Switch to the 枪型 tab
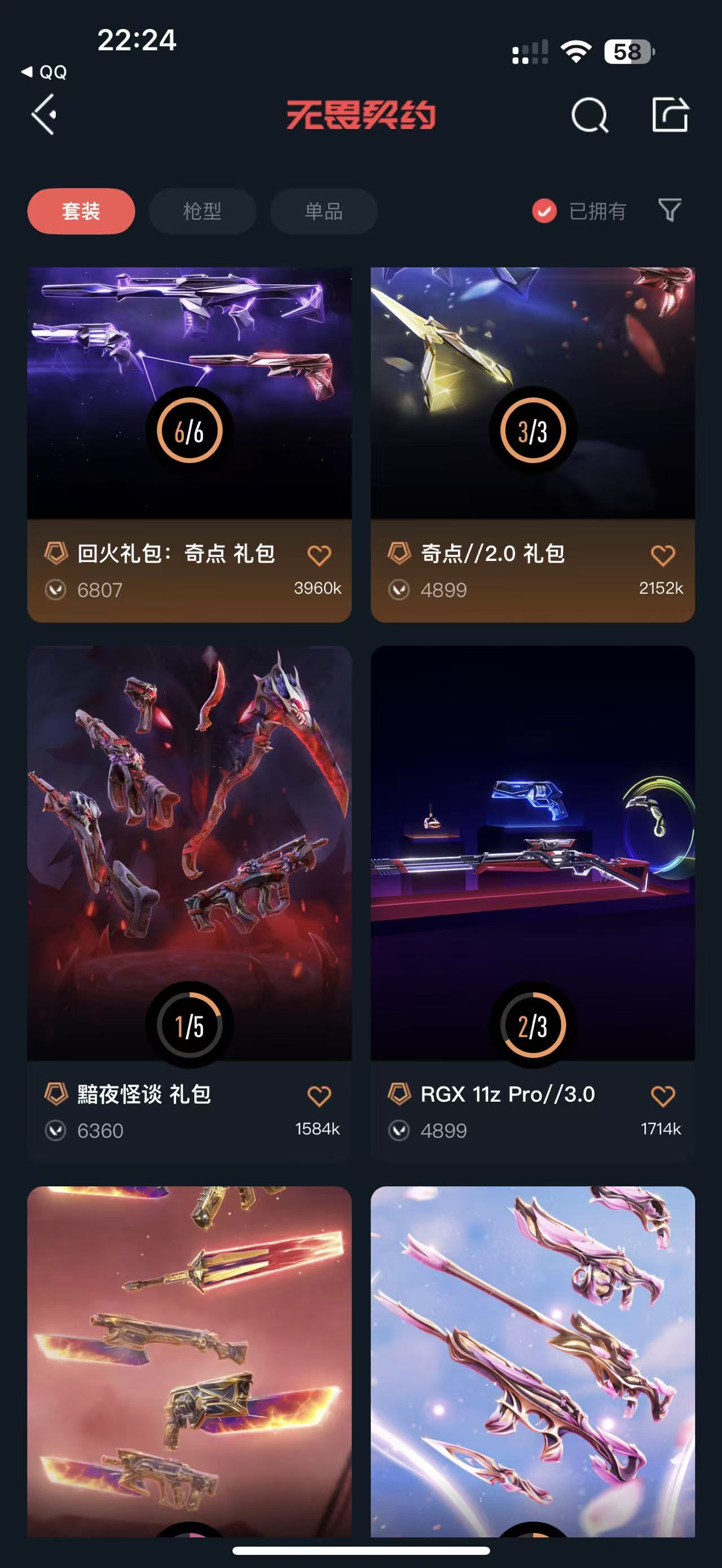Viewport: 722px width, 1568px height. tap(202, 211)
